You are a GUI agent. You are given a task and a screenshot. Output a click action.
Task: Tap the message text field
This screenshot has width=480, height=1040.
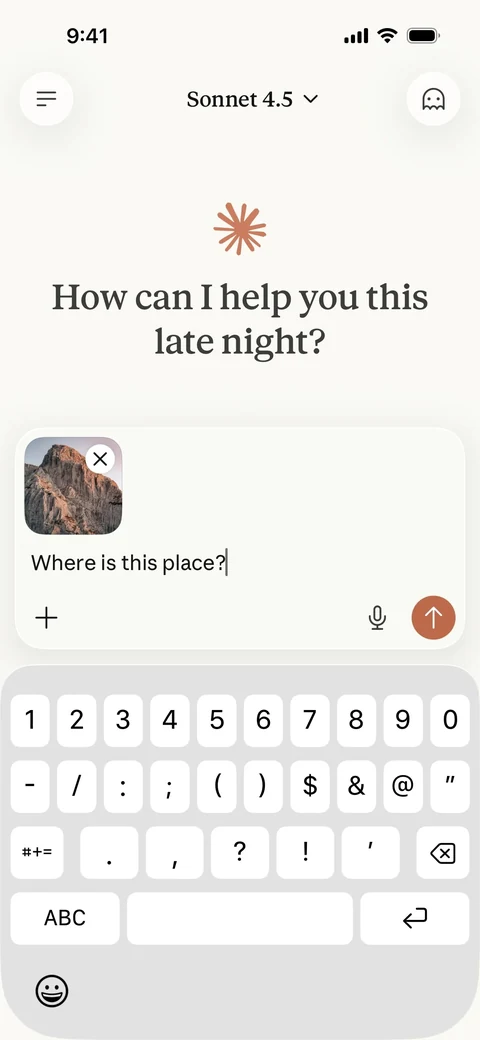pos(239,564)
